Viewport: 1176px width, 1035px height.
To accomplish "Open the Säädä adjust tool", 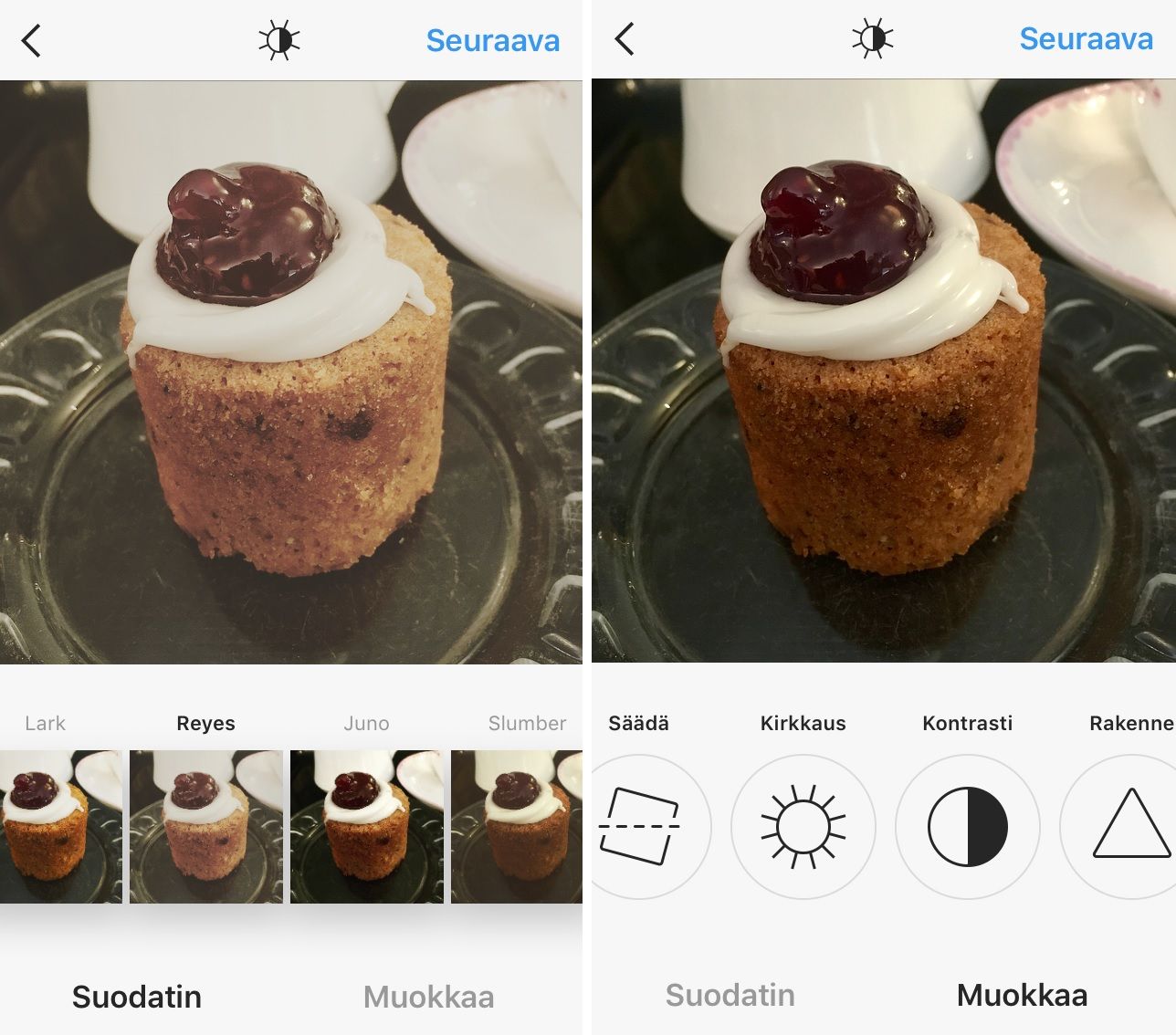I will (640, 826).
